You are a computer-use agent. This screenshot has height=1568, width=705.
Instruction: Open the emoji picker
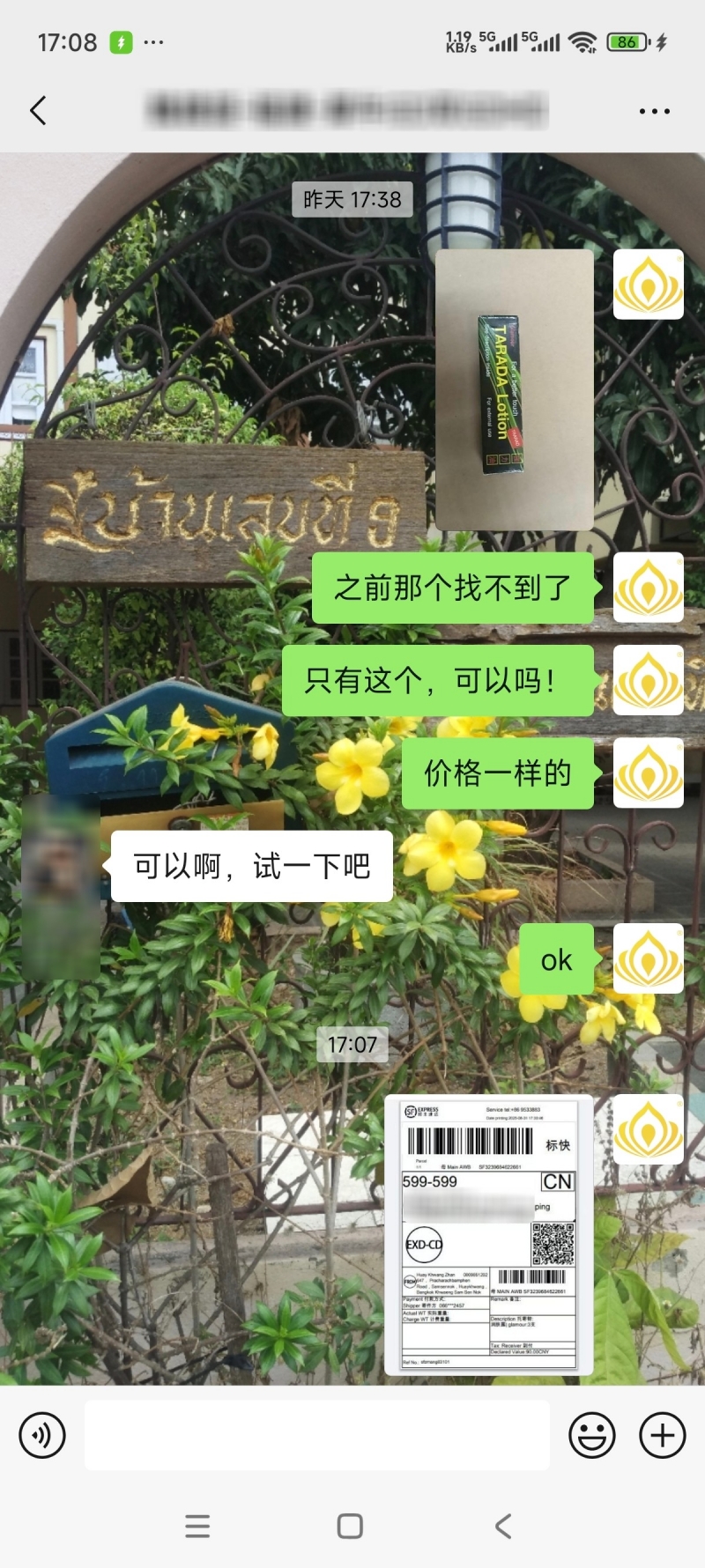point(591,1435)
